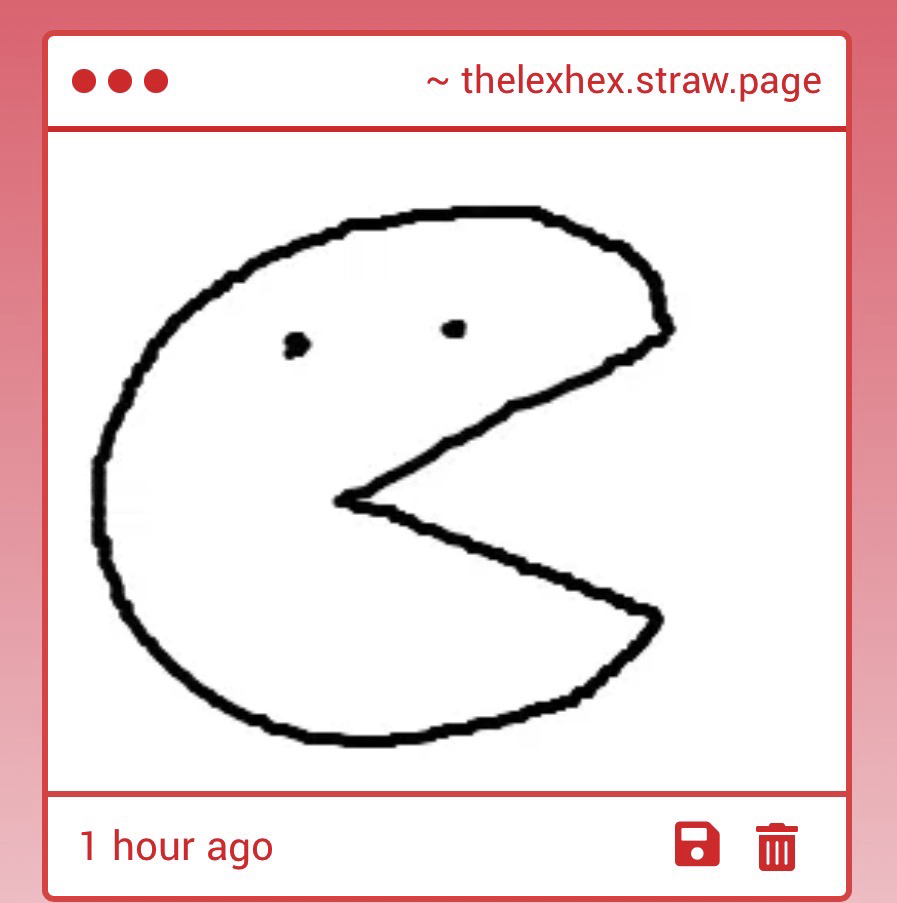897x903 pixels.
Task: Save the drawing with the floppy disk icon
Action: tap(697, 845)
